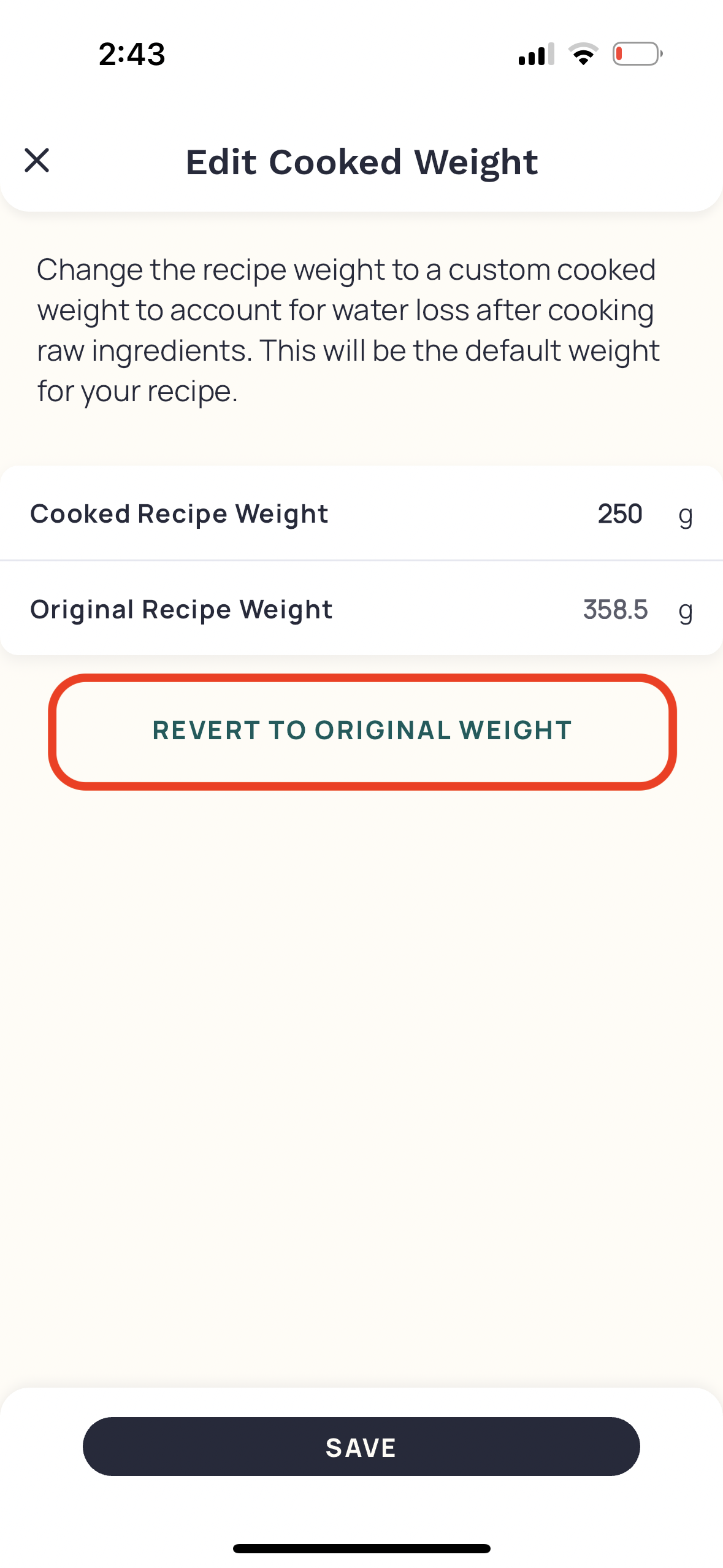Tap Revert to Original Weight
The width and height of the screenshot is (723, 1568).
tap(362, 731)
